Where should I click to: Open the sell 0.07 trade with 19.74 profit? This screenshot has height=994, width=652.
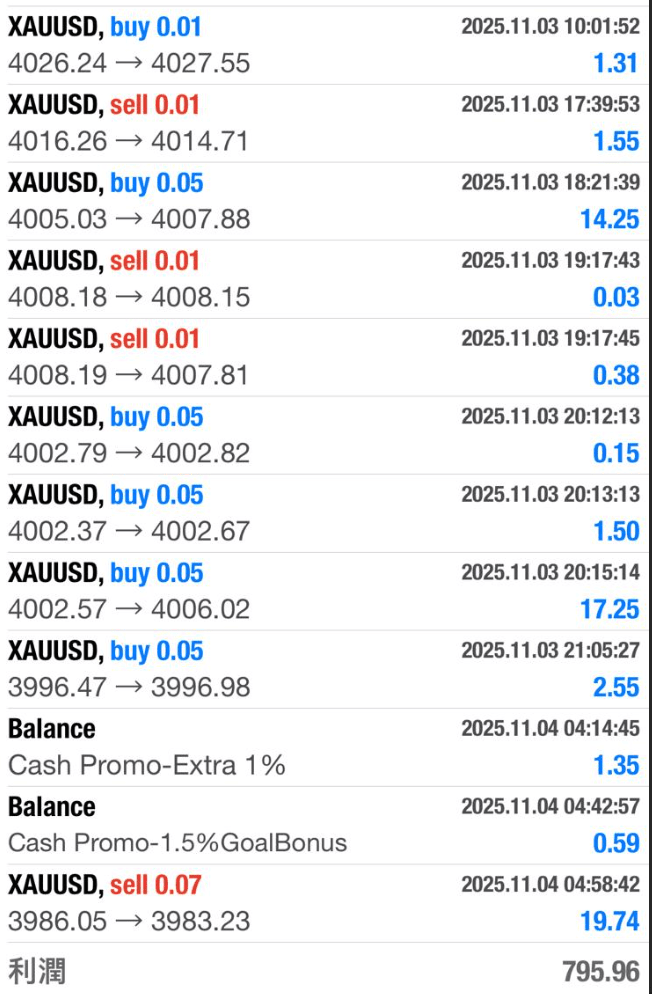[325, 903]
